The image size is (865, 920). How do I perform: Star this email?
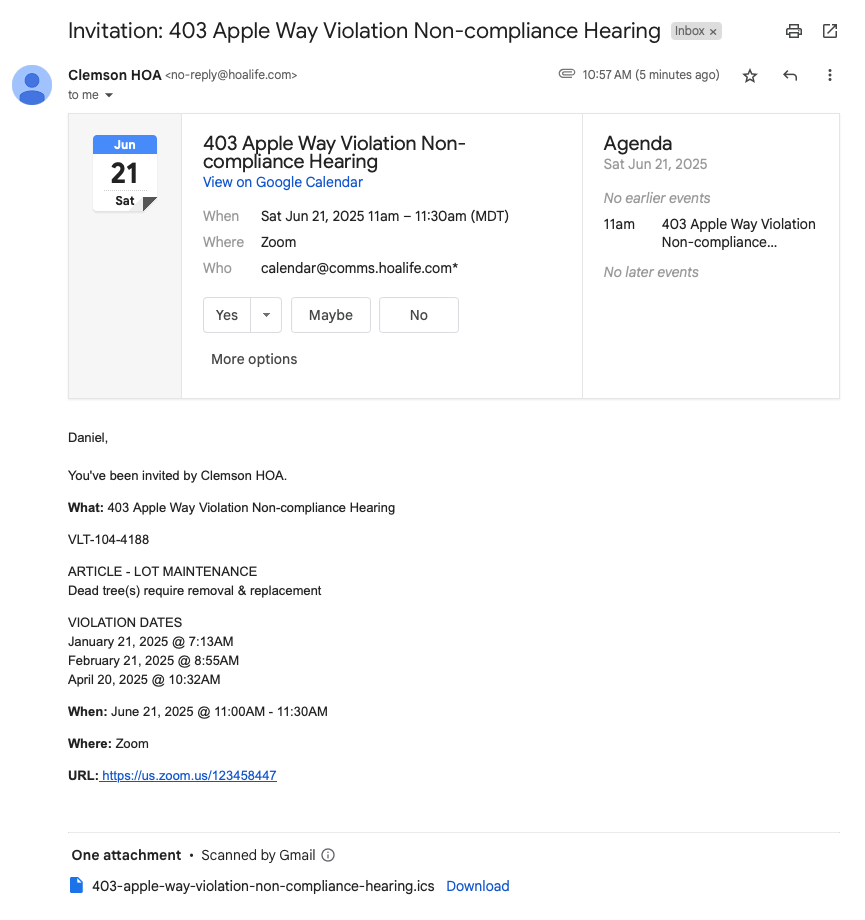pos(750,76)
